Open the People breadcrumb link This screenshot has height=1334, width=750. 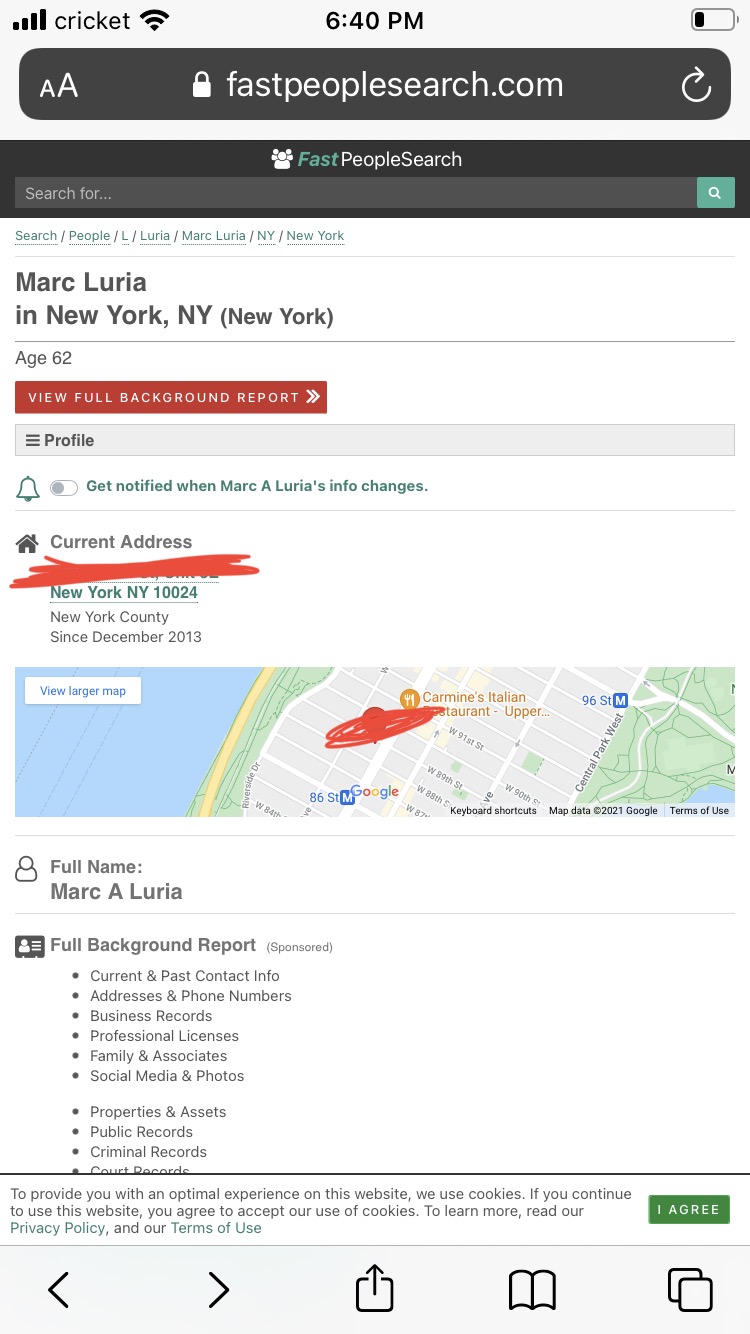89,236
